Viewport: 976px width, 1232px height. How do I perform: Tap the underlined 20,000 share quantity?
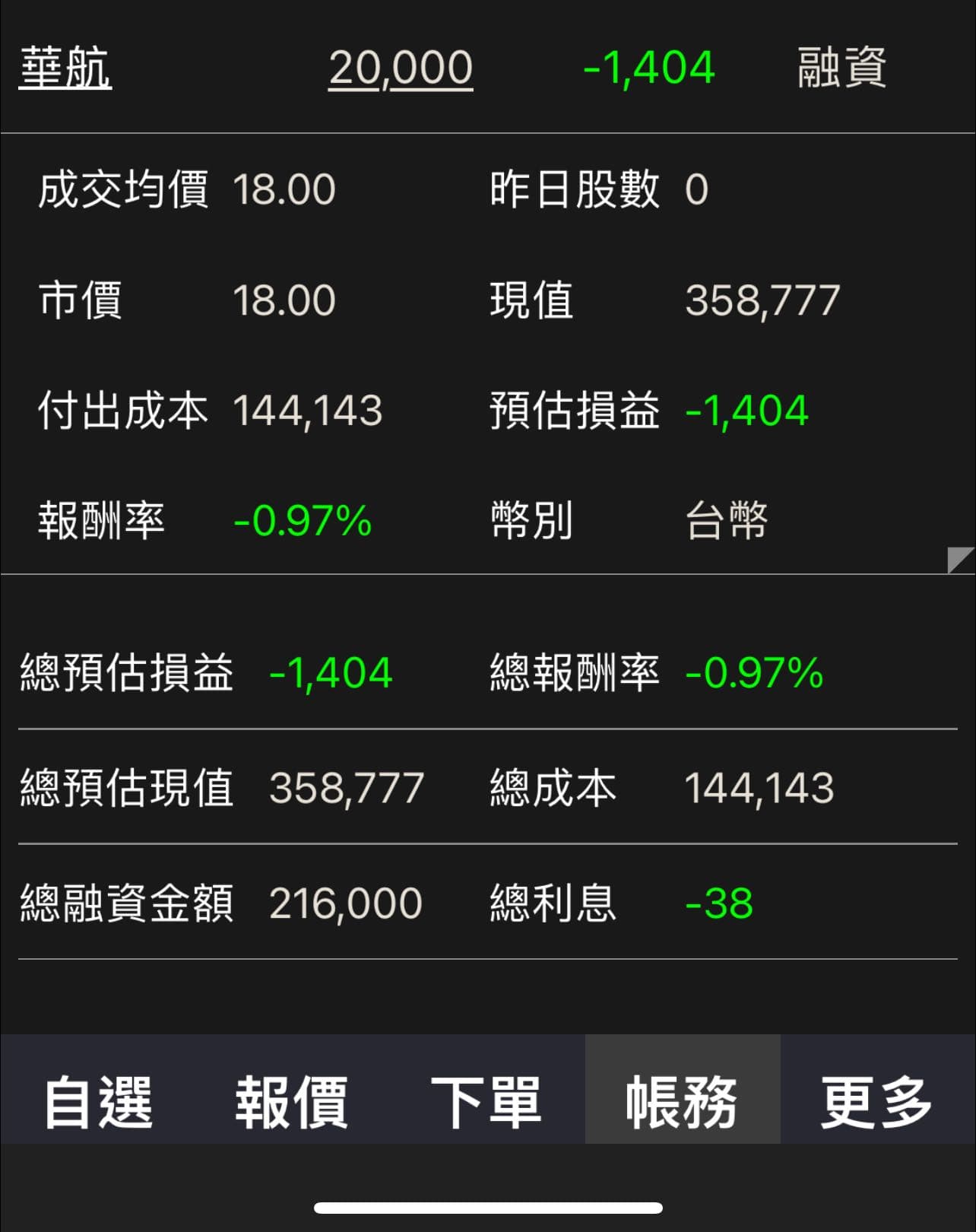coord(401,68)
